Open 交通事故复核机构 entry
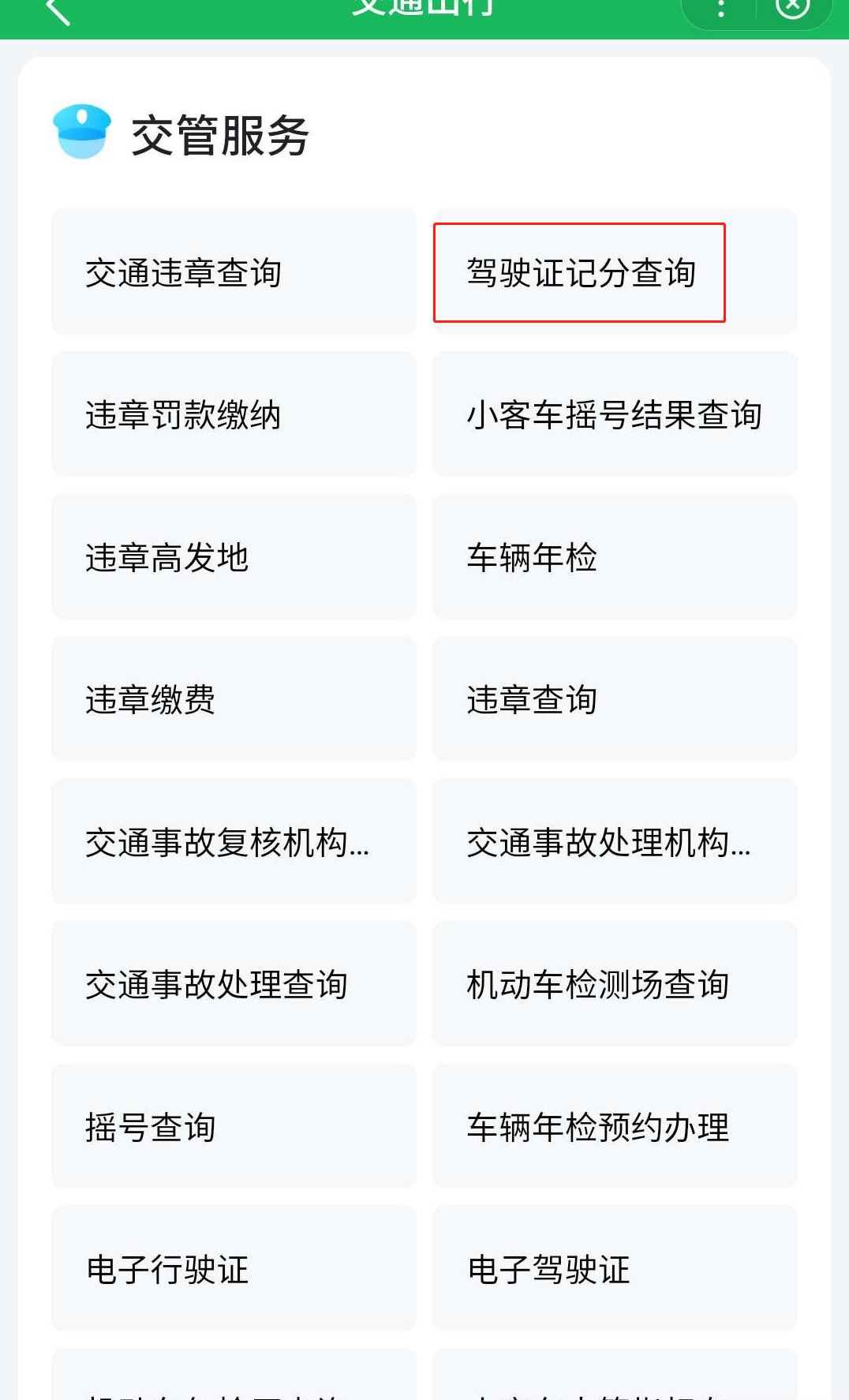Image resolution: width=849 pixels, height=1400 pixels. [233, 842]
